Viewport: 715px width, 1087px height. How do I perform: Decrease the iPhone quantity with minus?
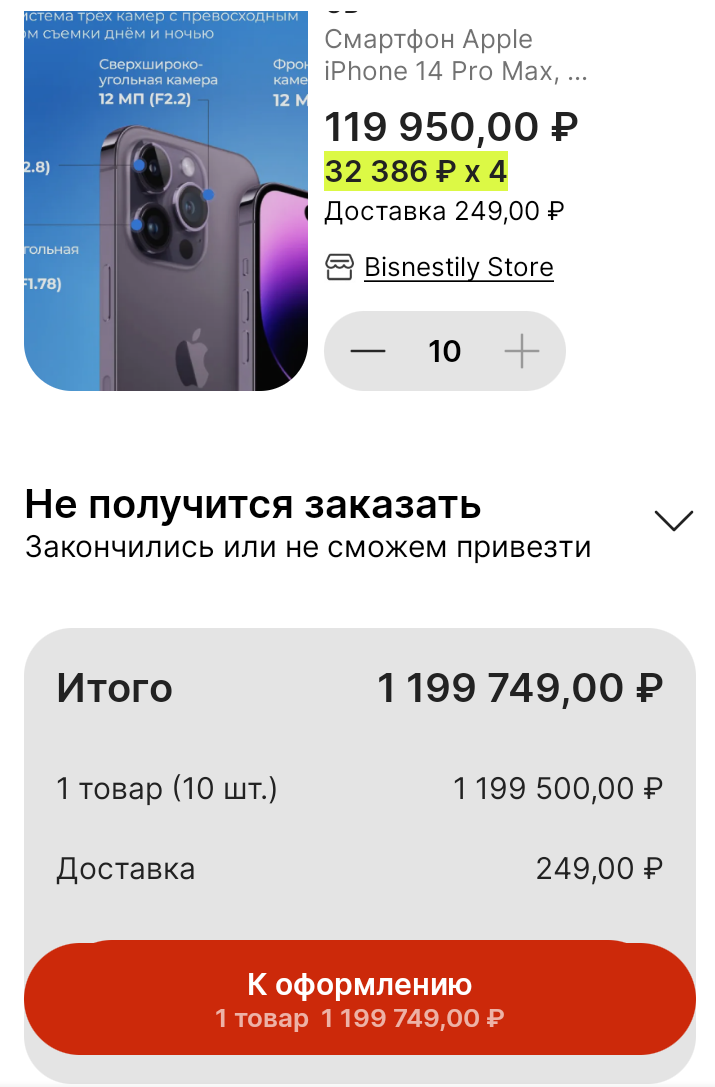click(x=368, y=351)
